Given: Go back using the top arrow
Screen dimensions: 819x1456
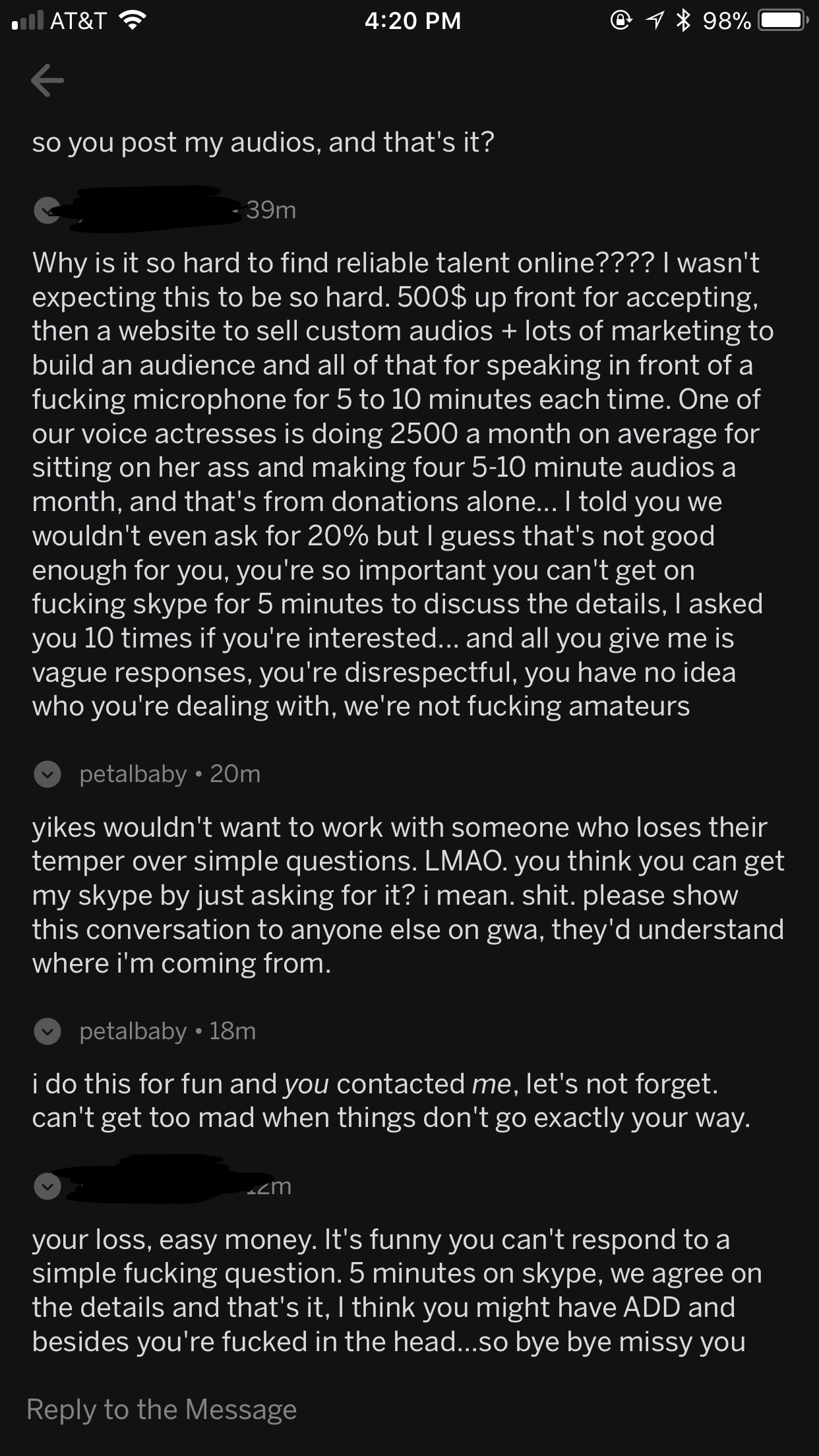Looking at the screenshot, I should pyautogui.click(x=47, y=81).
